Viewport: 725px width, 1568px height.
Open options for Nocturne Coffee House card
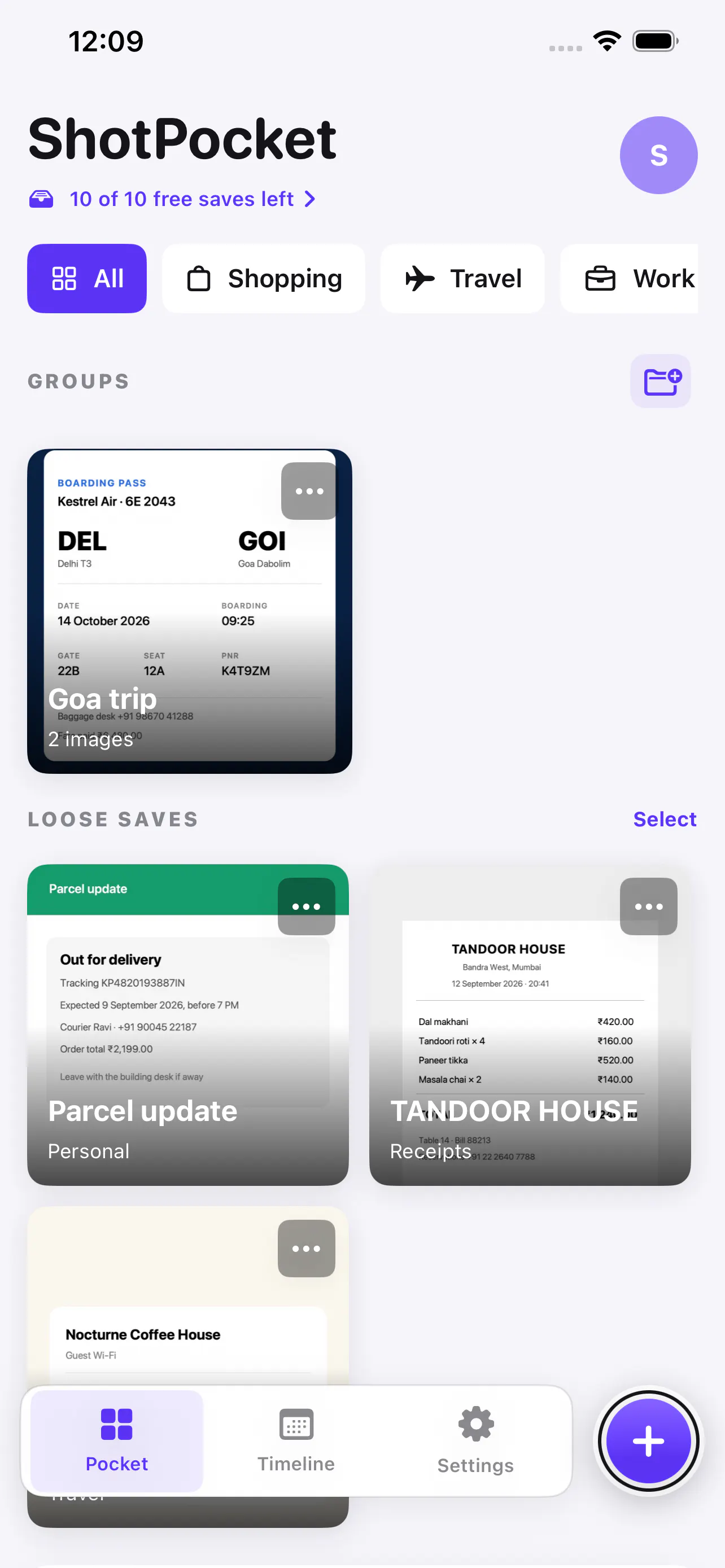pyautogui.click(x=306, y=1249)
